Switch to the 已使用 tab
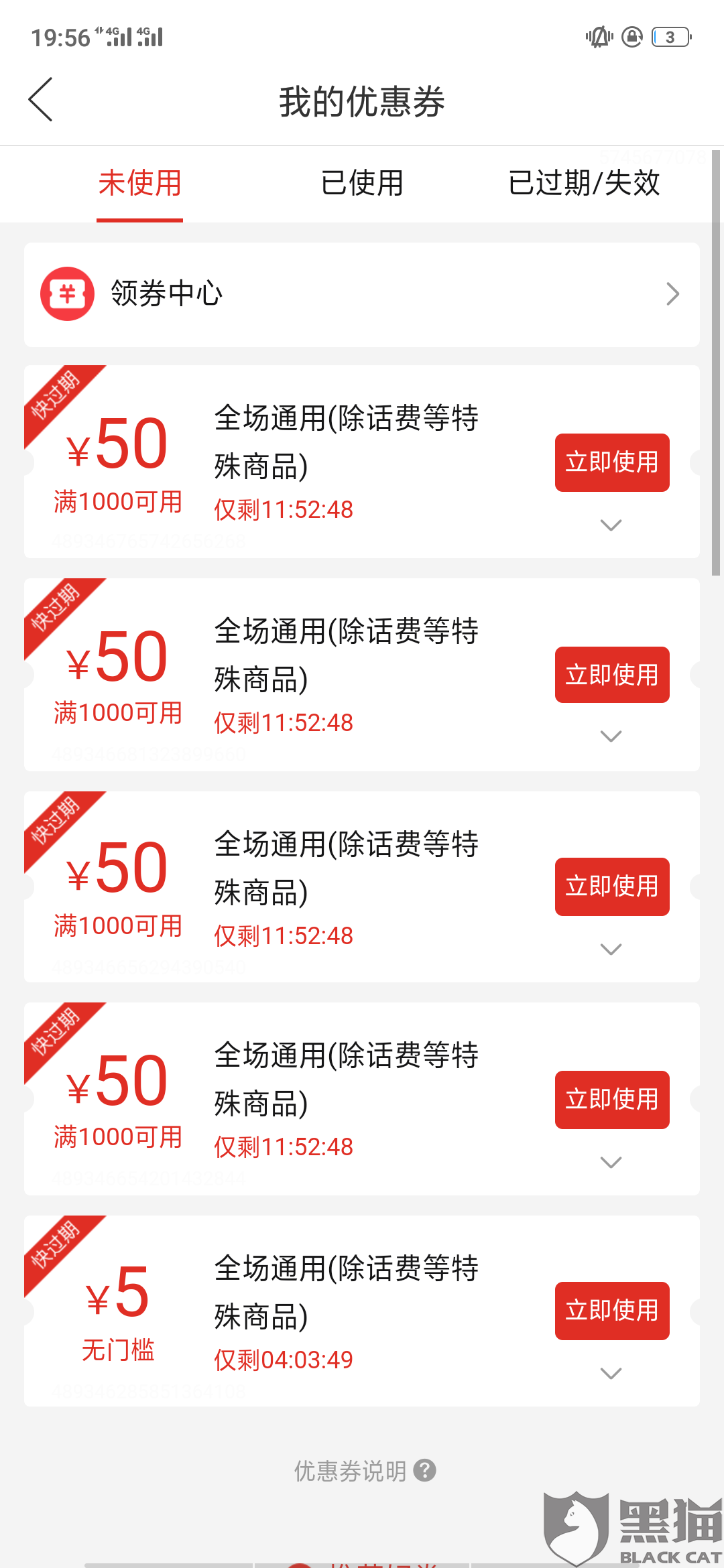This screenshot has width=724, height=1568. tap(362, 183)
